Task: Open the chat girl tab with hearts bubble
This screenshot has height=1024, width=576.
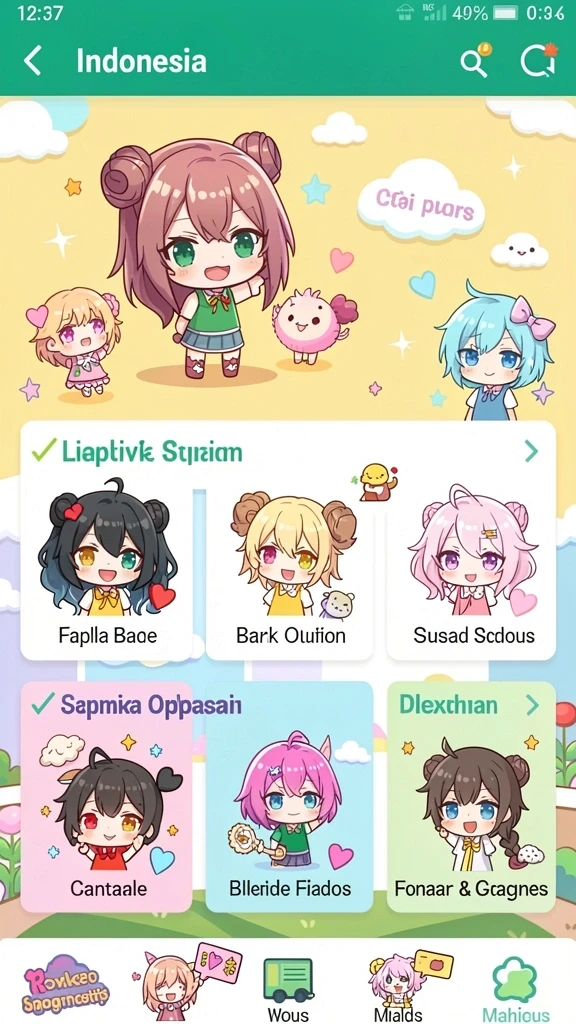Action: 186,981
